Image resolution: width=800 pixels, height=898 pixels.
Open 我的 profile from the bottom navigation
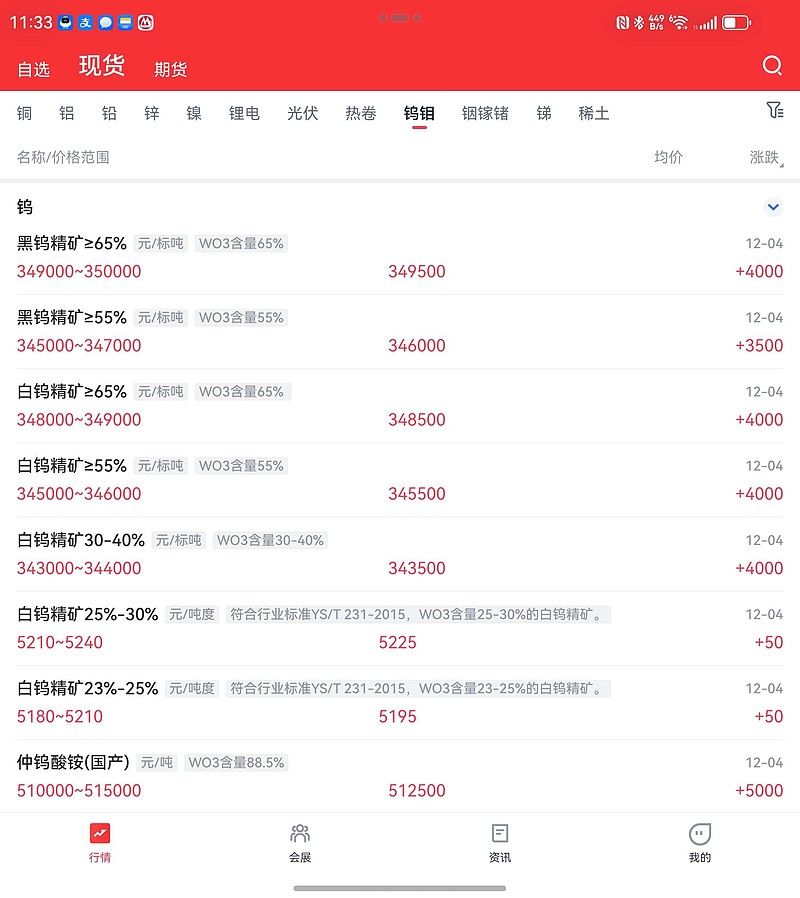699,840
